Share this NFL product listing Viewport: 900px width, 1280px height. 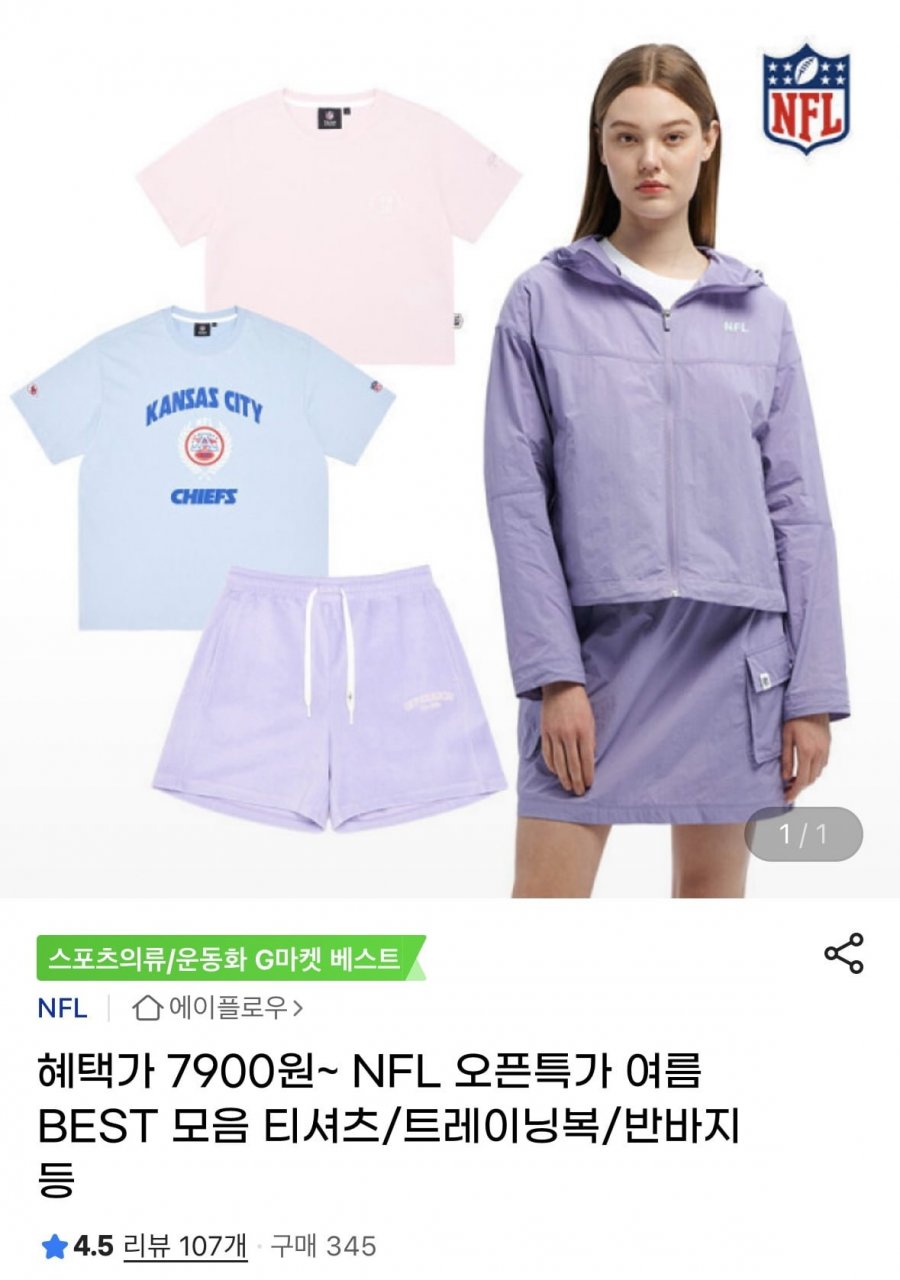click(x=843, y=954)
